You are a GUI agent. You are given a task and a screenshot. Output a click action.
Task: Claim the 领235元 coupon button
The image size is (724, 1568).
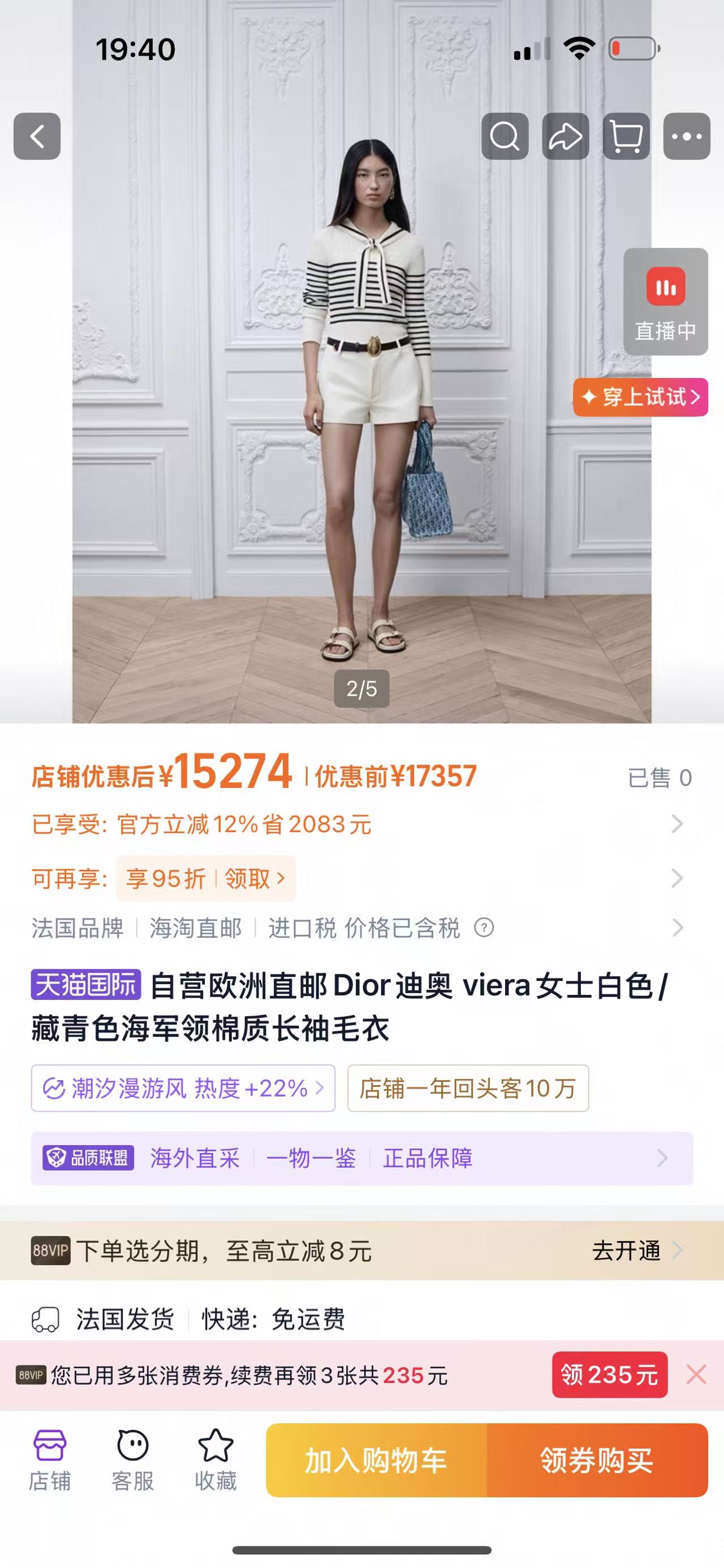point(610,1375)
